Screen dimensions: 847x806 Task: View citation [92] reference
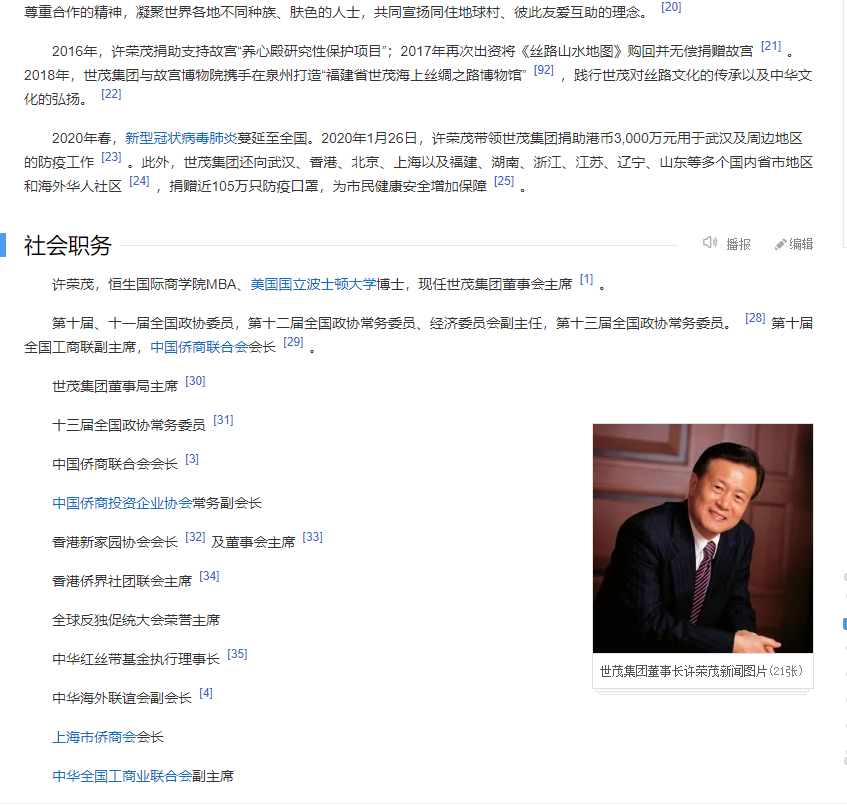tap(543, 70)
